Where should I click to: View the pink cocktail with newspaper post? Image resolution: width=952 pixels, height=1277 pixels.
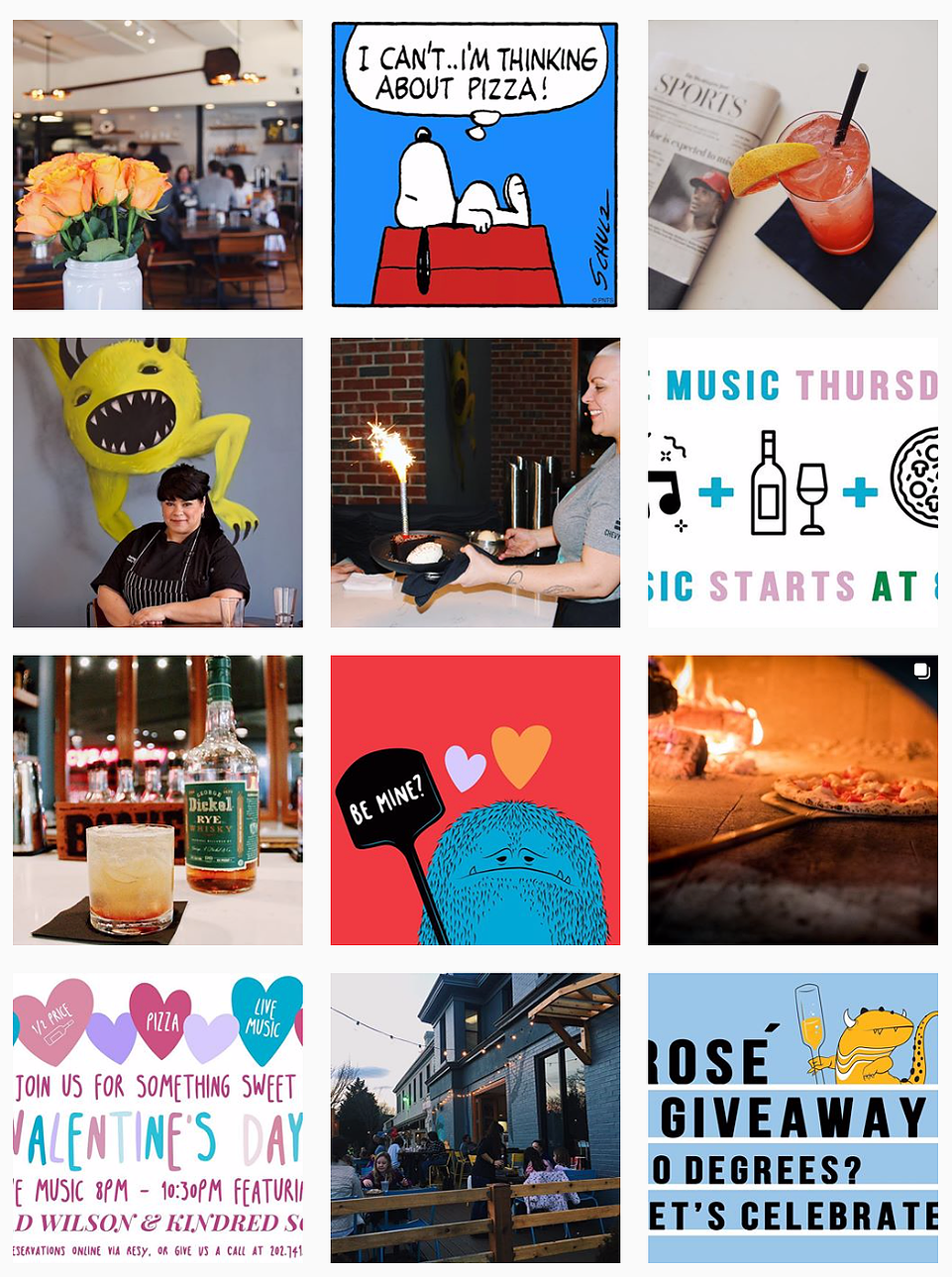point(793,164)
